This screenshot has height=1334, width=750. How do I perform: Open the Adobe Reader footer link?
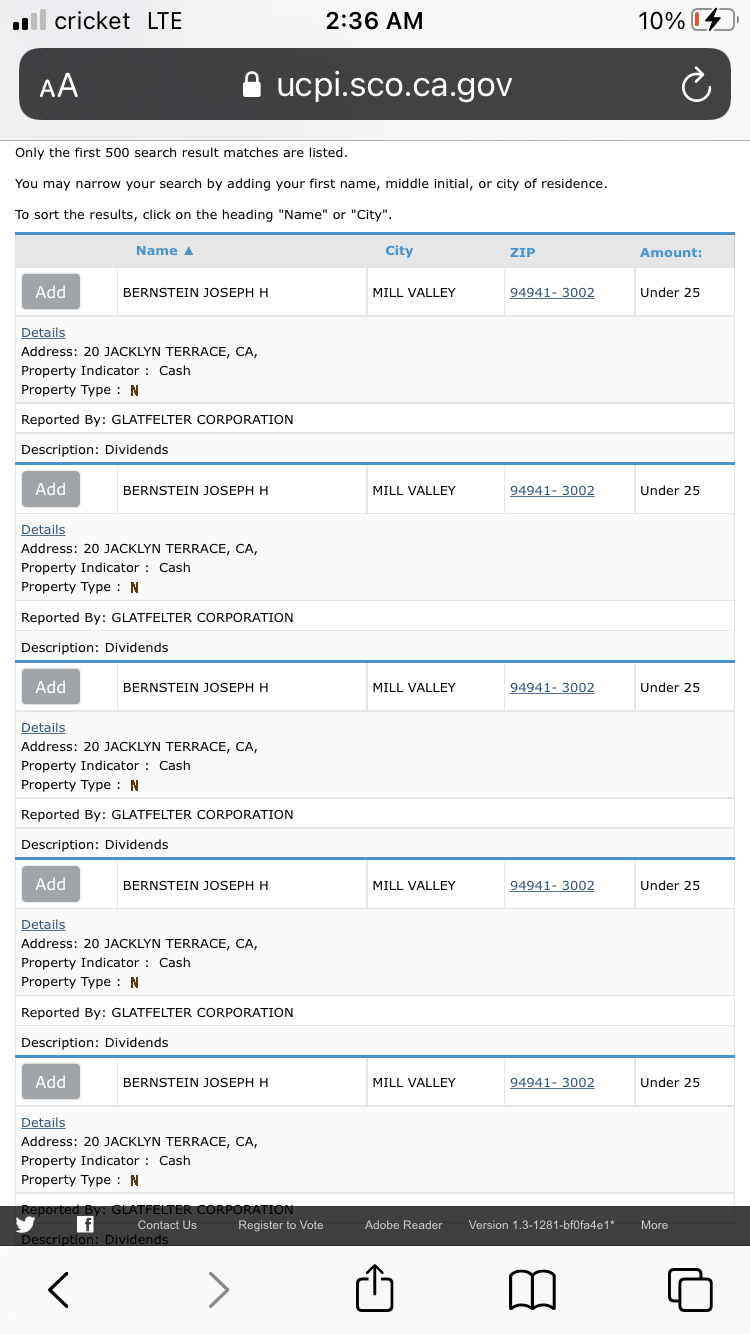403,1225
